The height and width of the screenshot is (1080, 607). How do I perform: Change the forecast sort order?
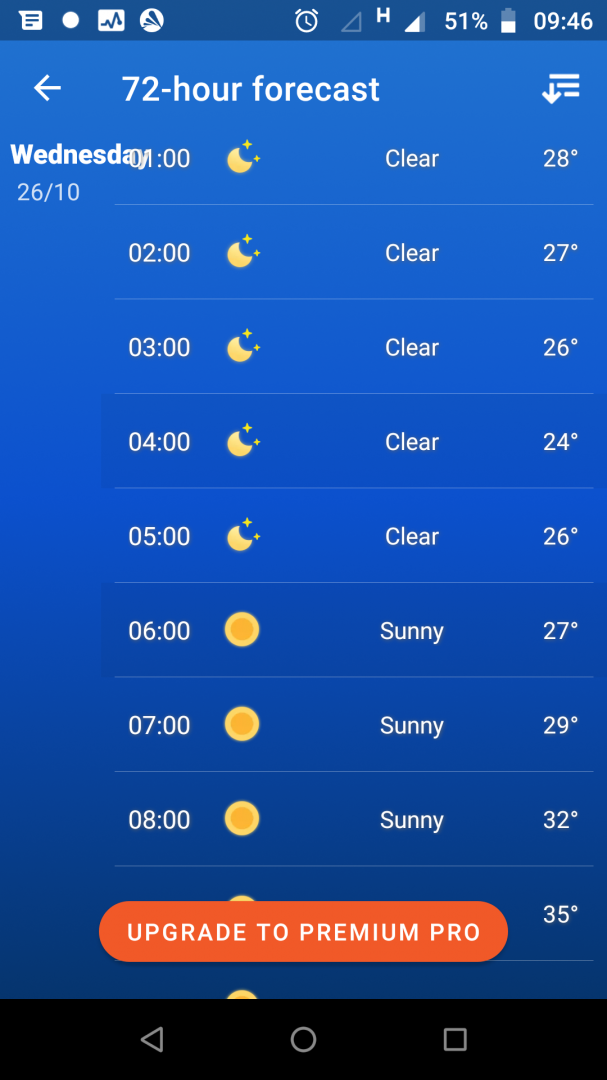tap(560, 88)
